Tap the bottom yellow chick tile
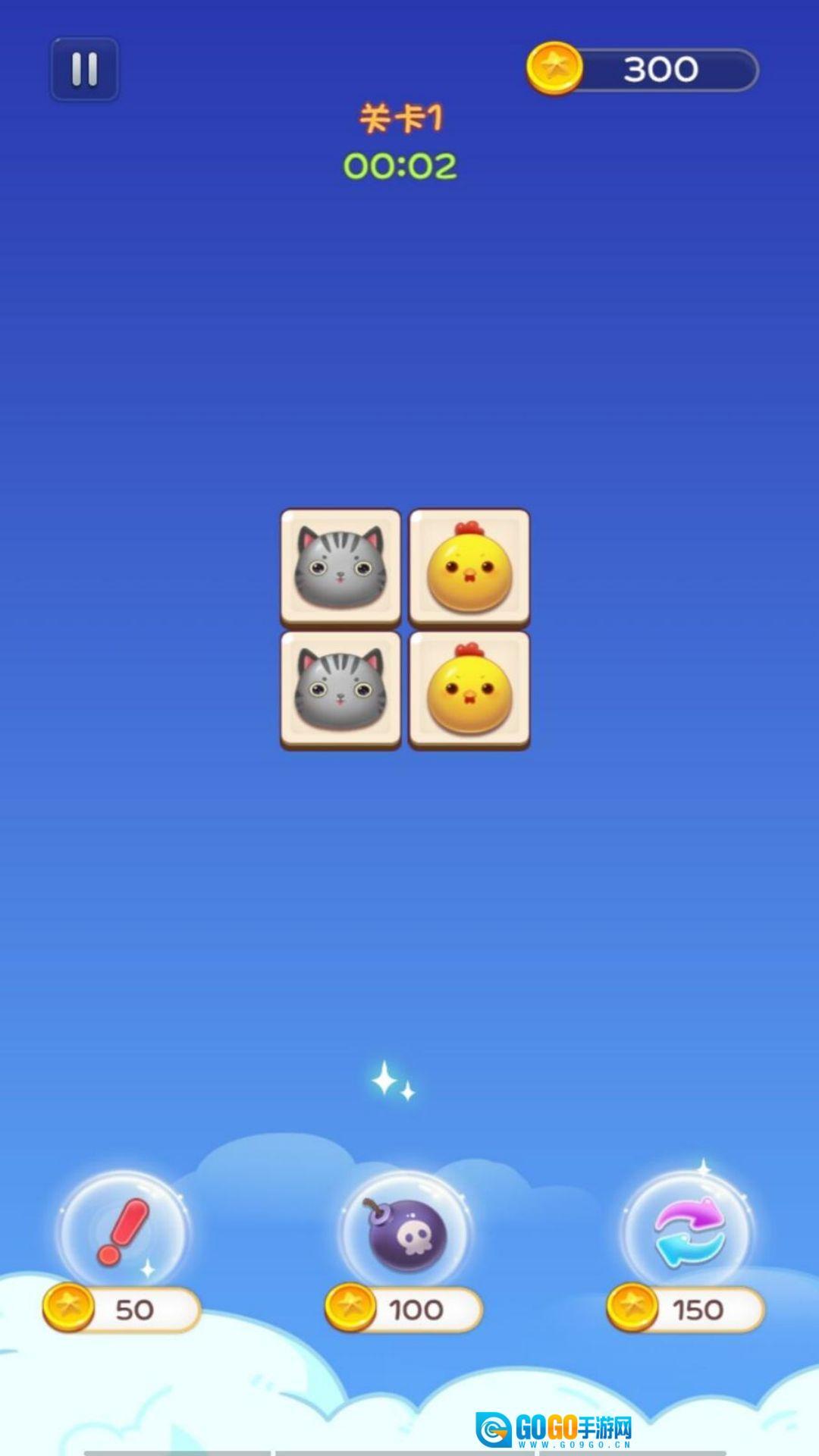Screen dimensions: 819x1456 point(469,689)
